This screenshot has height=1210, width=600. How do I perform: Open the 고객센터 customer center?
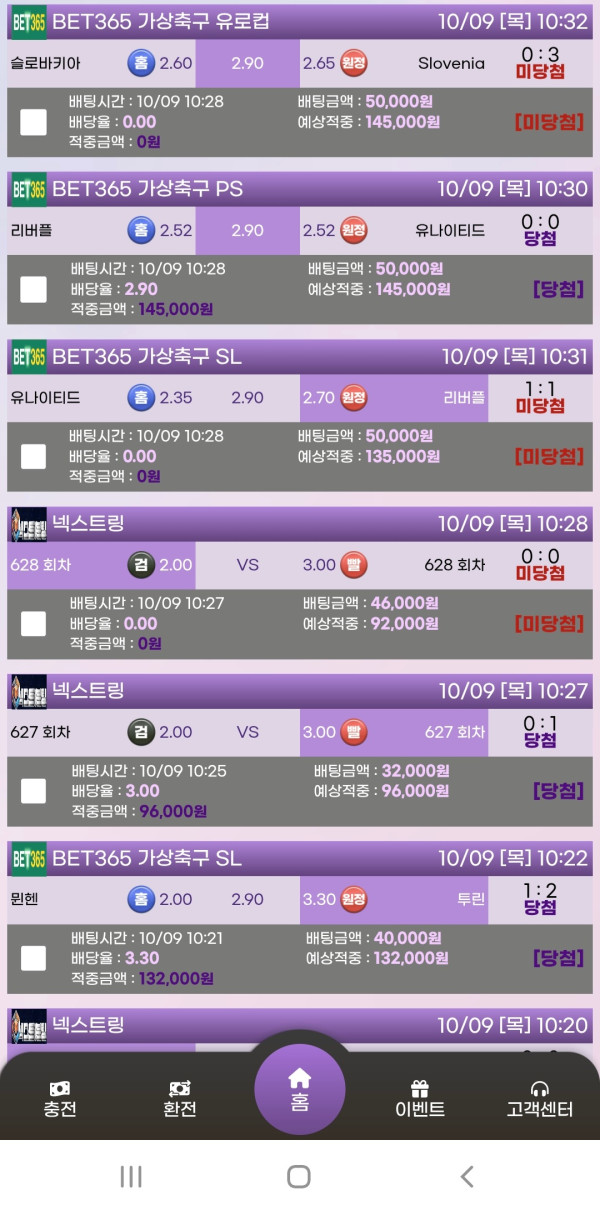[540, 1098]
